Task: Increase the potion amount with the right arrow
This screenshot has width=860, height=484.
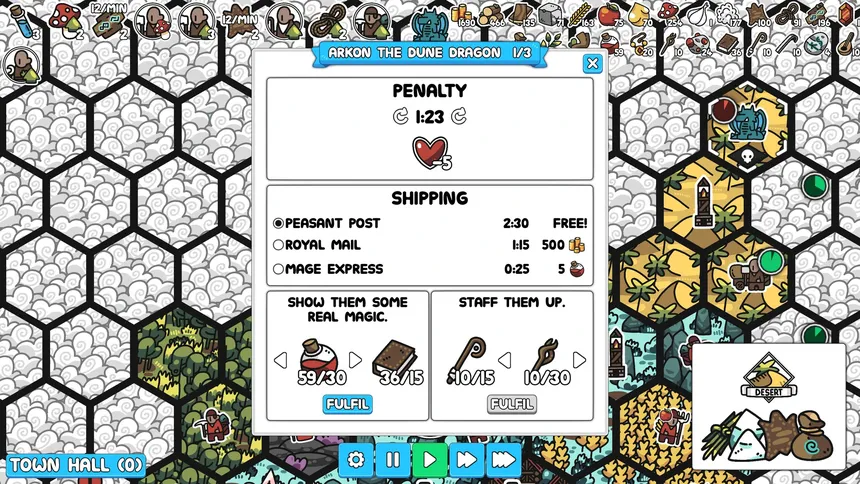Action: pyautogui.click(x=355, y=359)
